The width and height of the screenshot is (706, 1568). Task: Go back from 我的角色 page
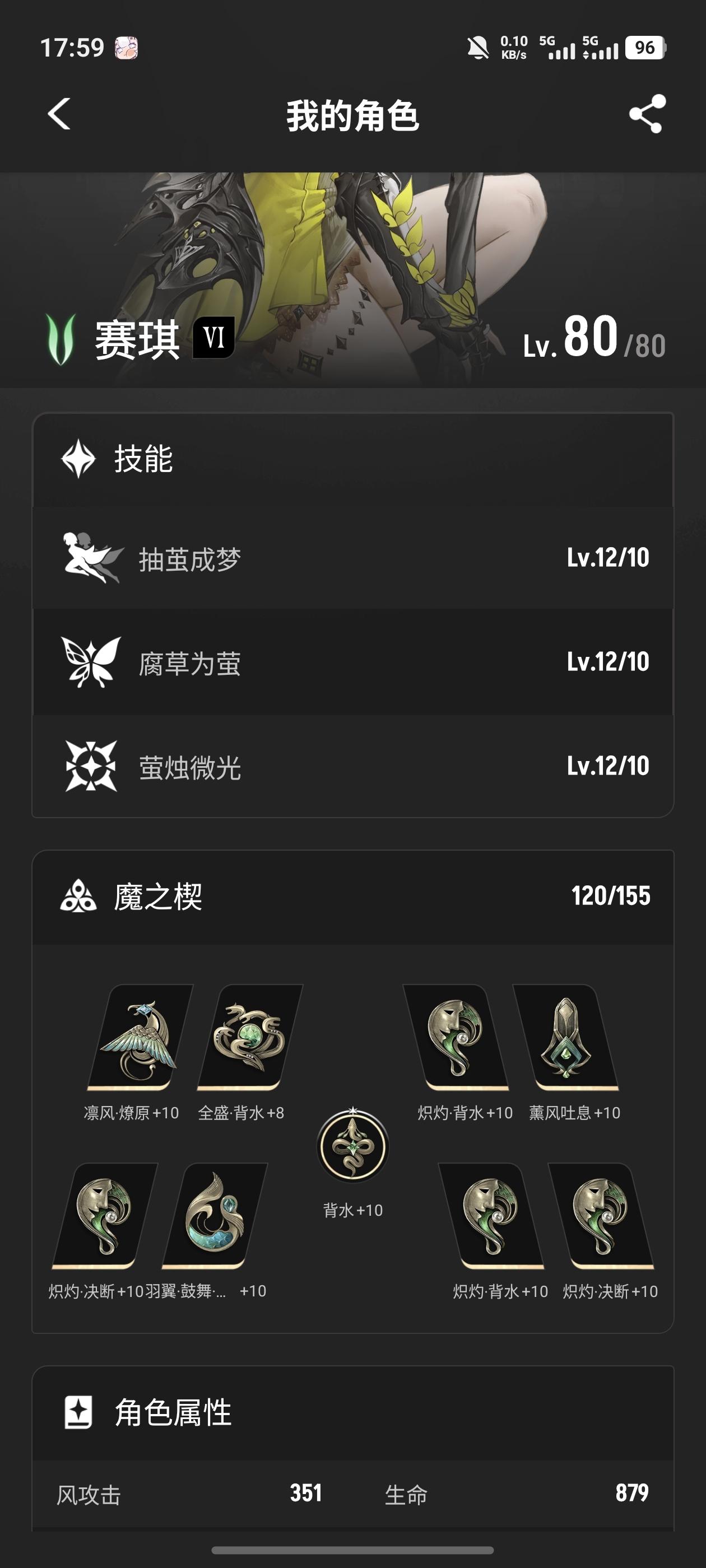coord(59,114)
